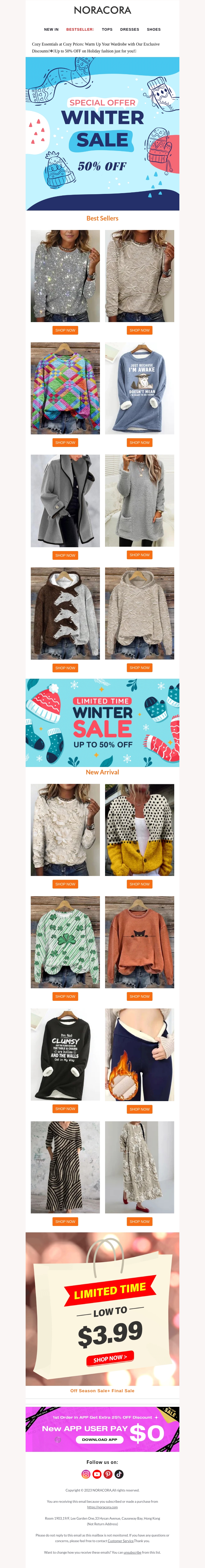This screenshot has width=205, height=1568.
Task: Shop now for the silver sequin sweatshirt
Action: click(x=65, y=330)
